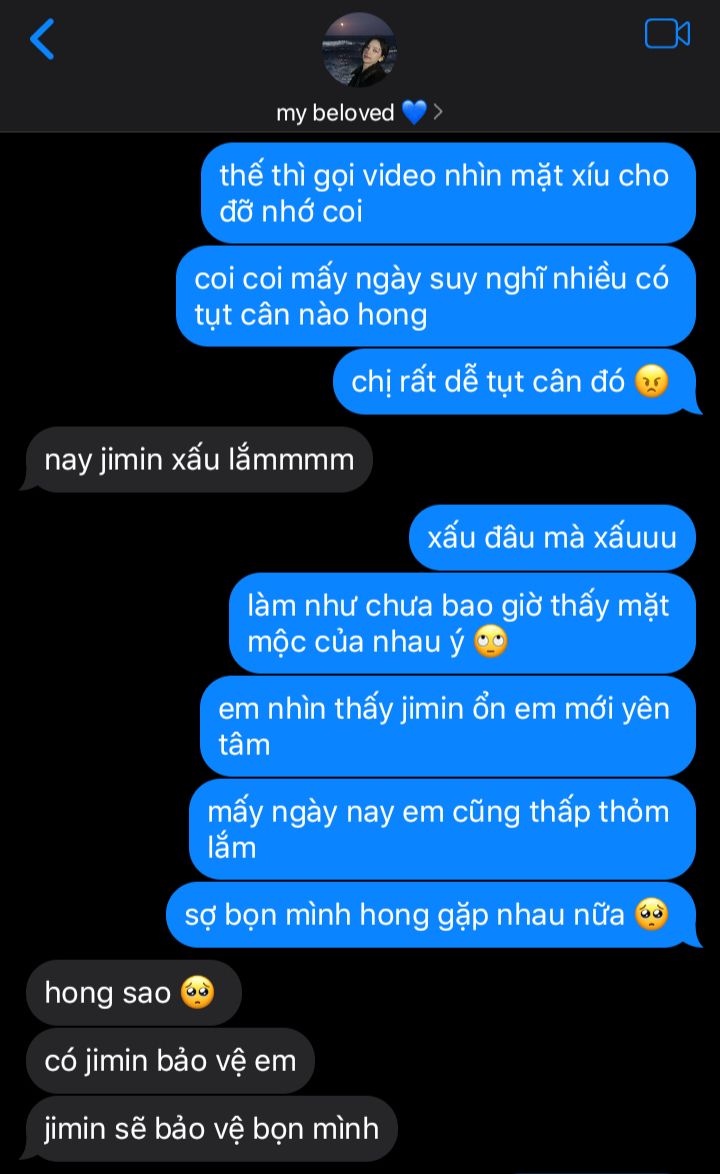720x1174 pixels.
Task: Go back to the messages list
Action: 42,40
